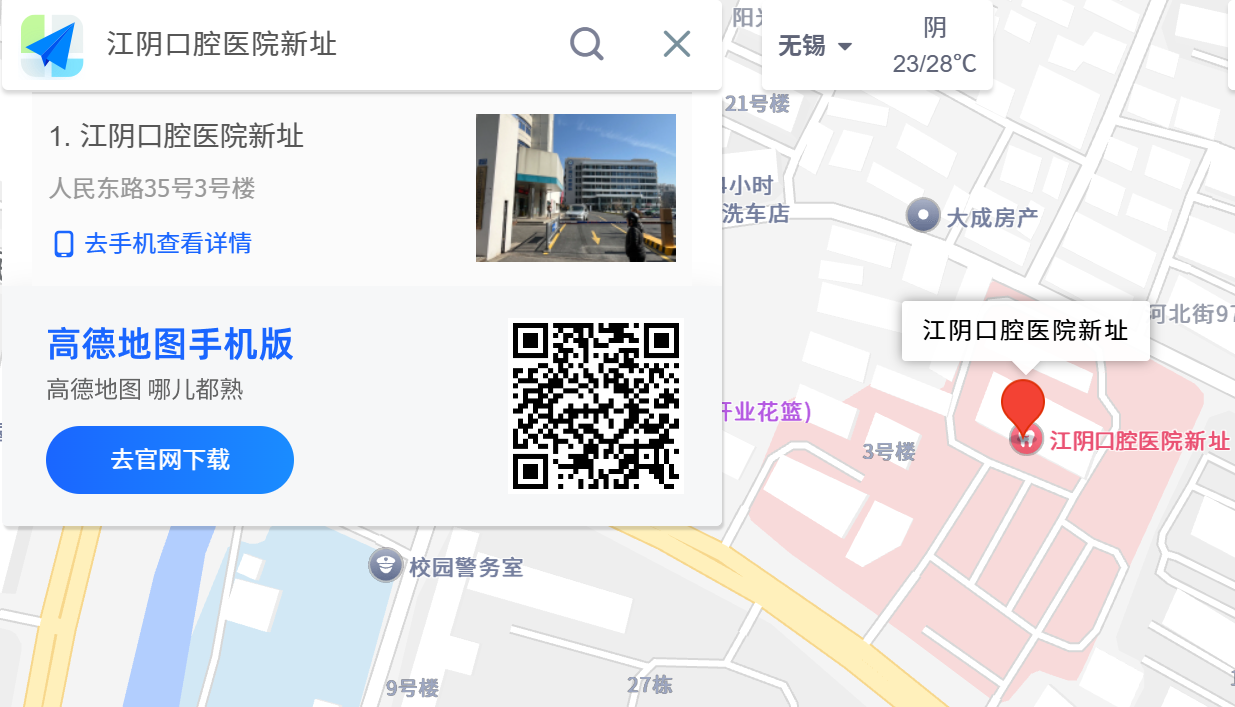Tap the 去官网下载 button

point(170,460)
